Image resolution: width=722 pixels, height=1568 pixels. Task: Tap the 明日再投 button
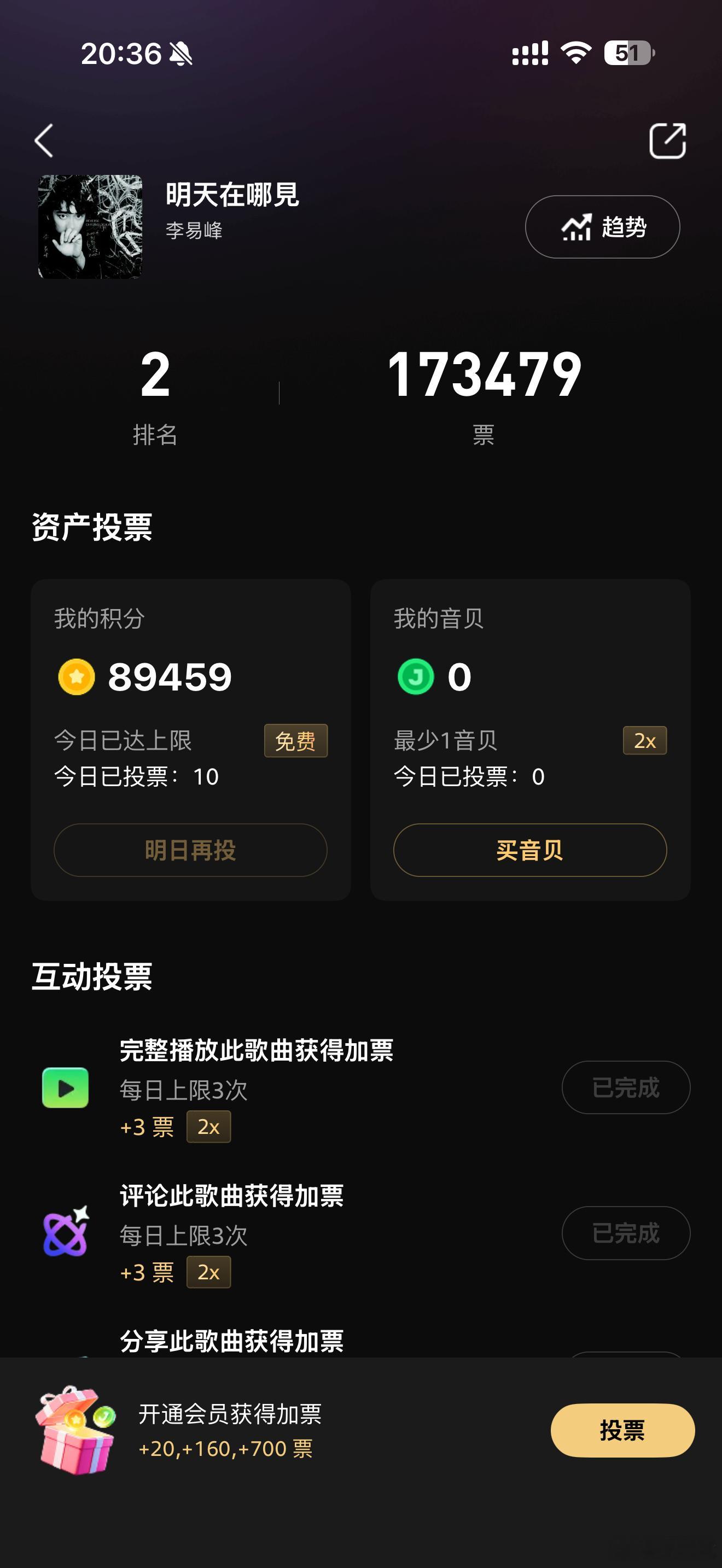(x=190, y=850)
